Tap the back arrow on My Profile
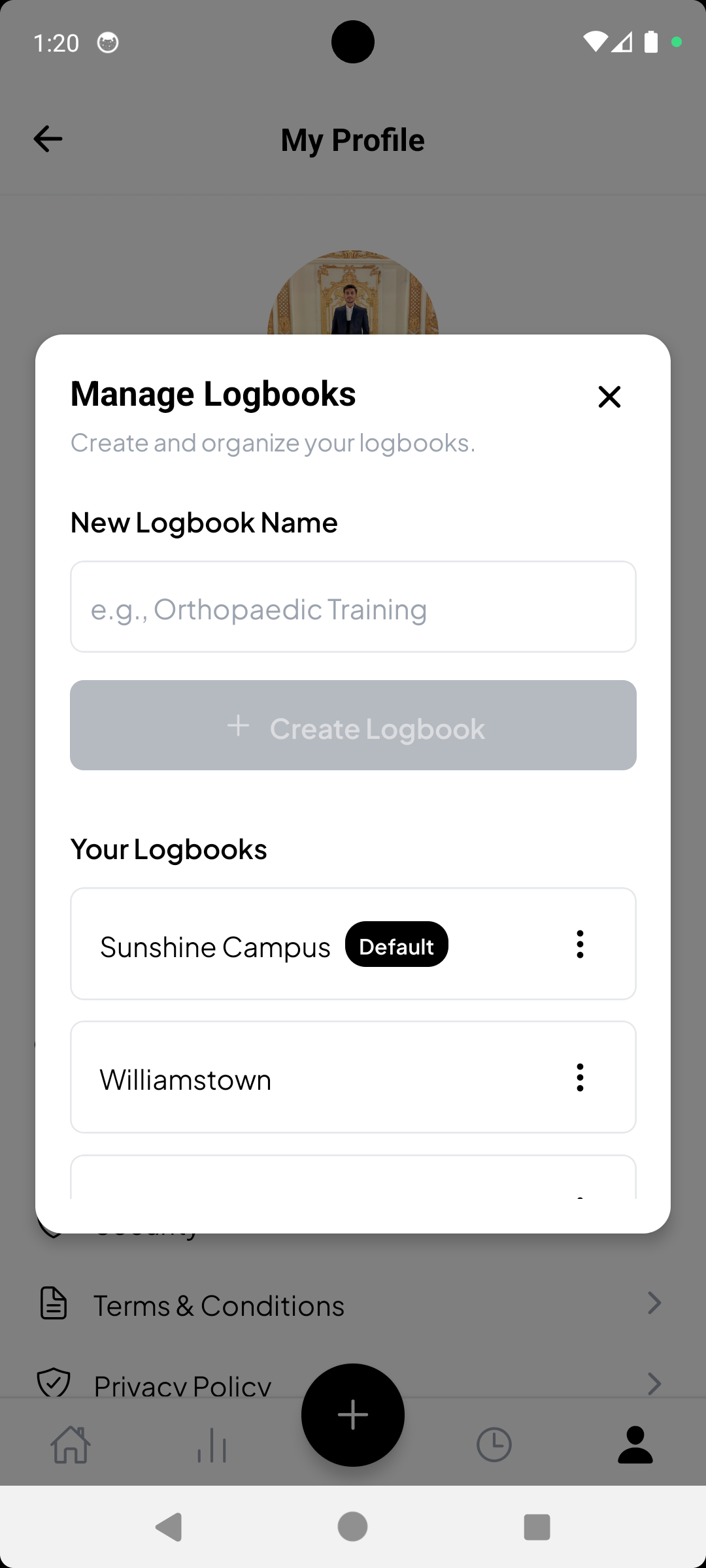This screenshot has height=1568, width=706. 47,139
